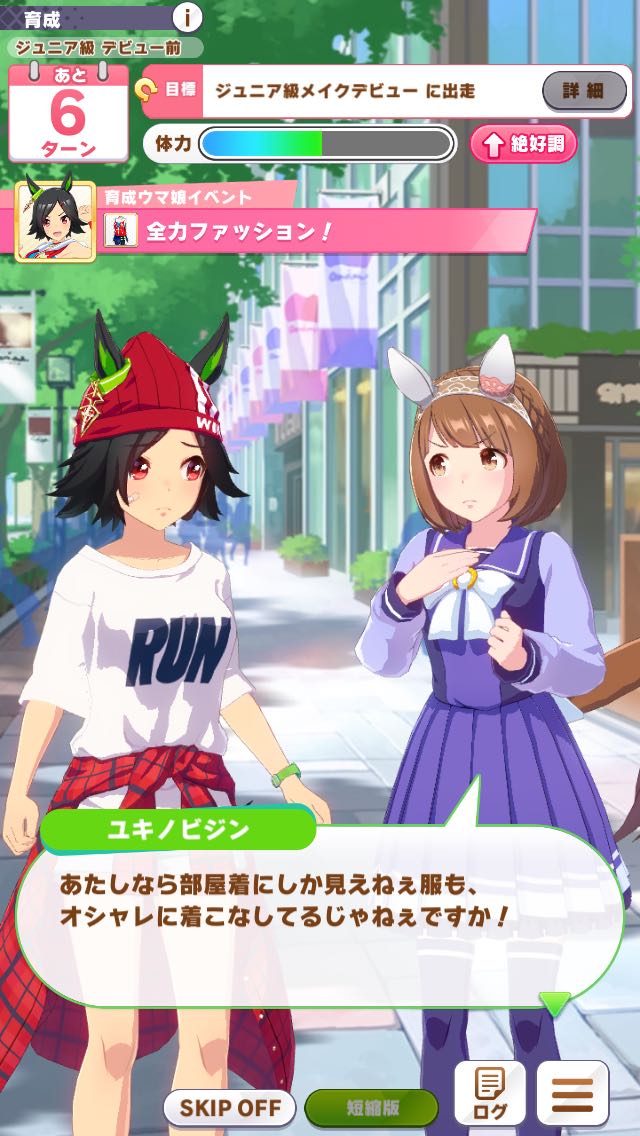640x1136 pixels.
Task: Open the info icon beside 育成
Action: (x=187, y=17)
